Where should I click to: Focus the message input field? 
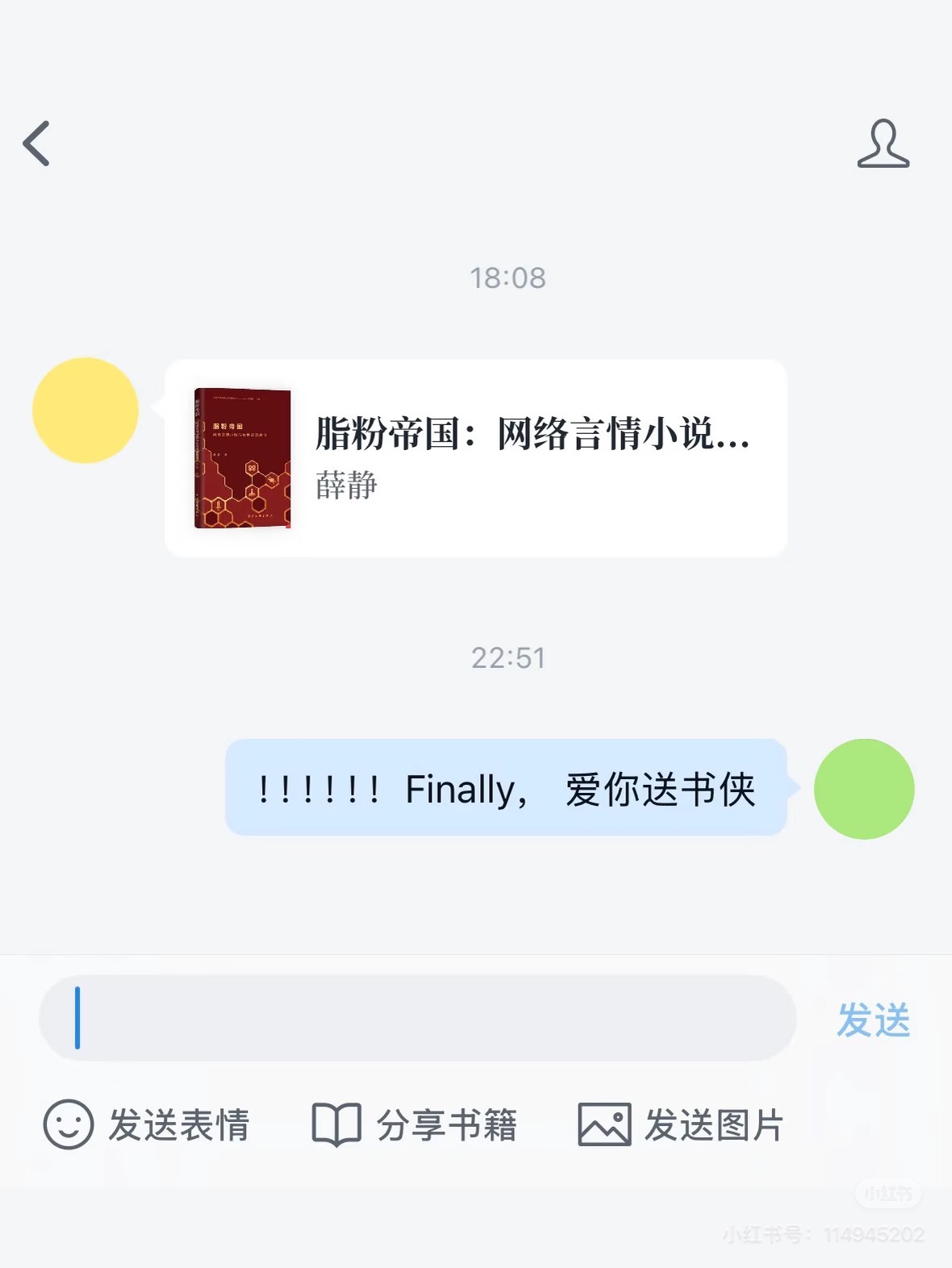coord(417,1018)
